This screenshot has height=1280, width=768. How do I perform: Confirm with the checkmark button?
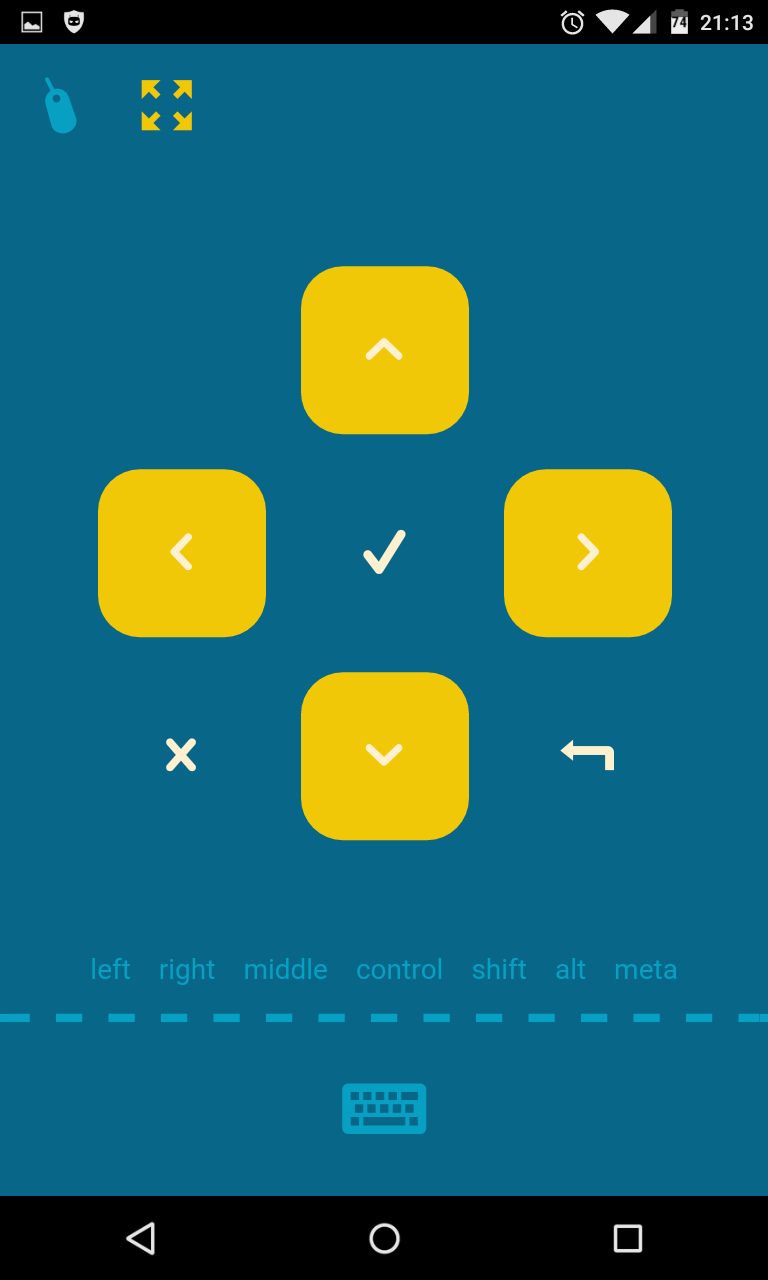[x=385, y=552]
